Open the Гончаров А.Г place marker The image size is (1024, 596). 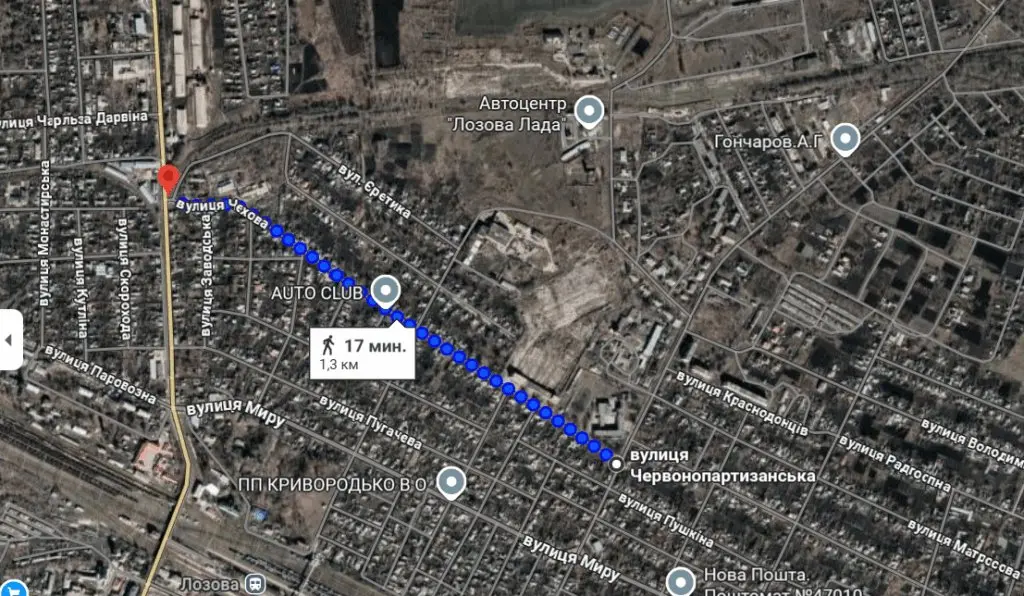(x=847, y=139)
